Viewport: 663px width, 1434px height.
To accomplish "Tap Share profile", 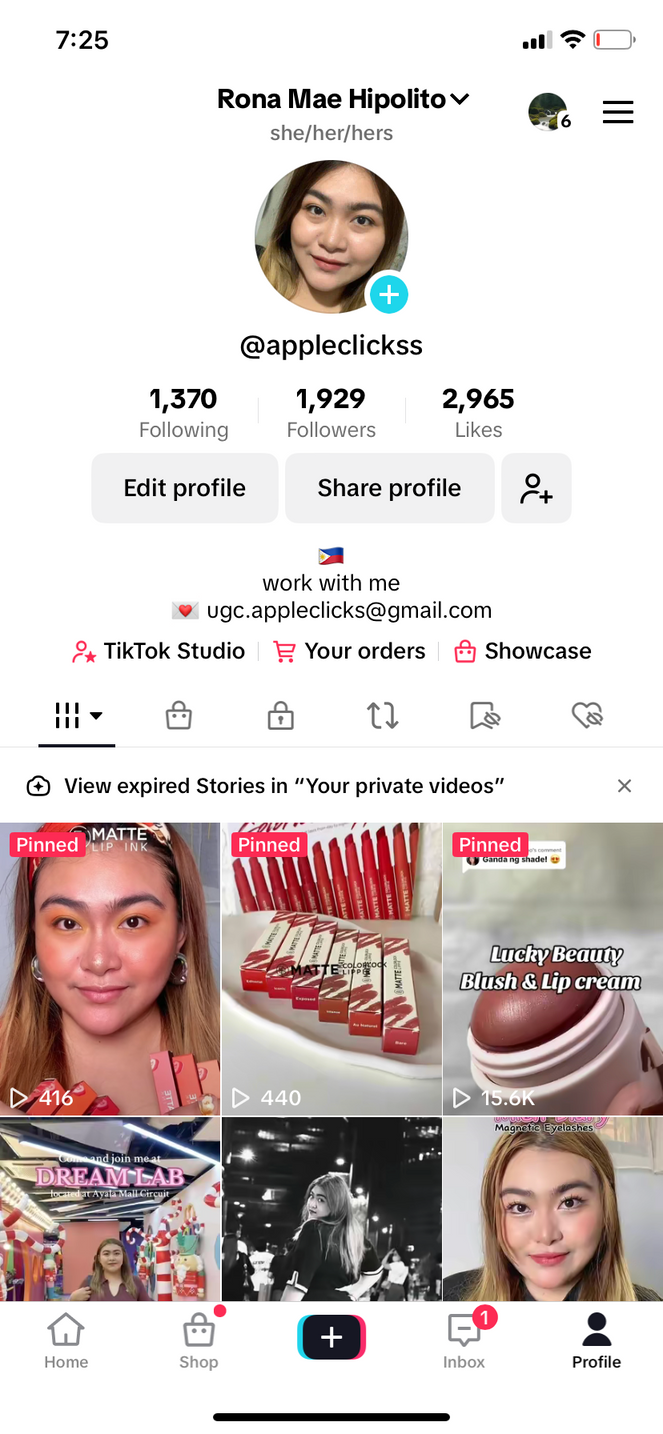I will pos(390,488).
